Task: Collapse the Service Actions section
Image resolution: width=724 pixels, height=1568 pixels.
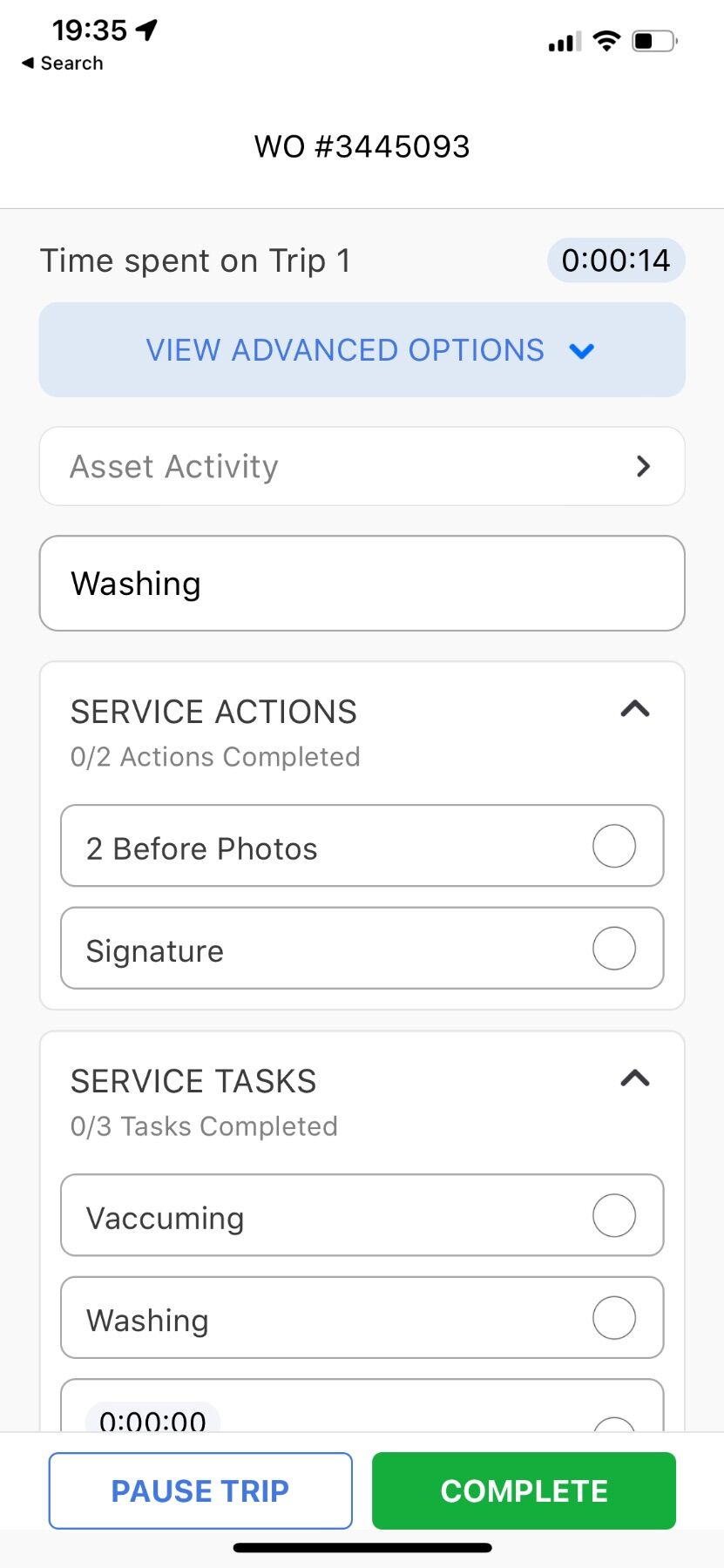Action: click(x=634, y=709)
